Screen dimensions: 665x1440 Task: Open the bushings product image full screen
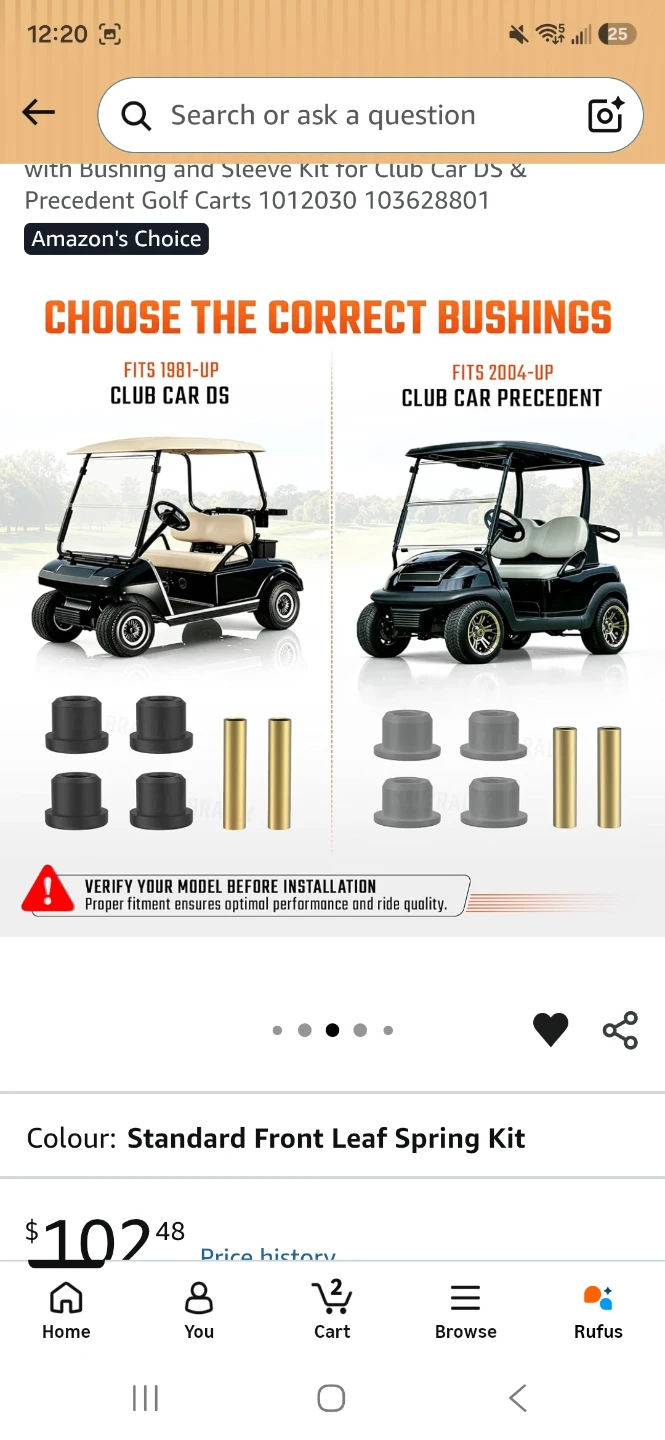[332, 599]
